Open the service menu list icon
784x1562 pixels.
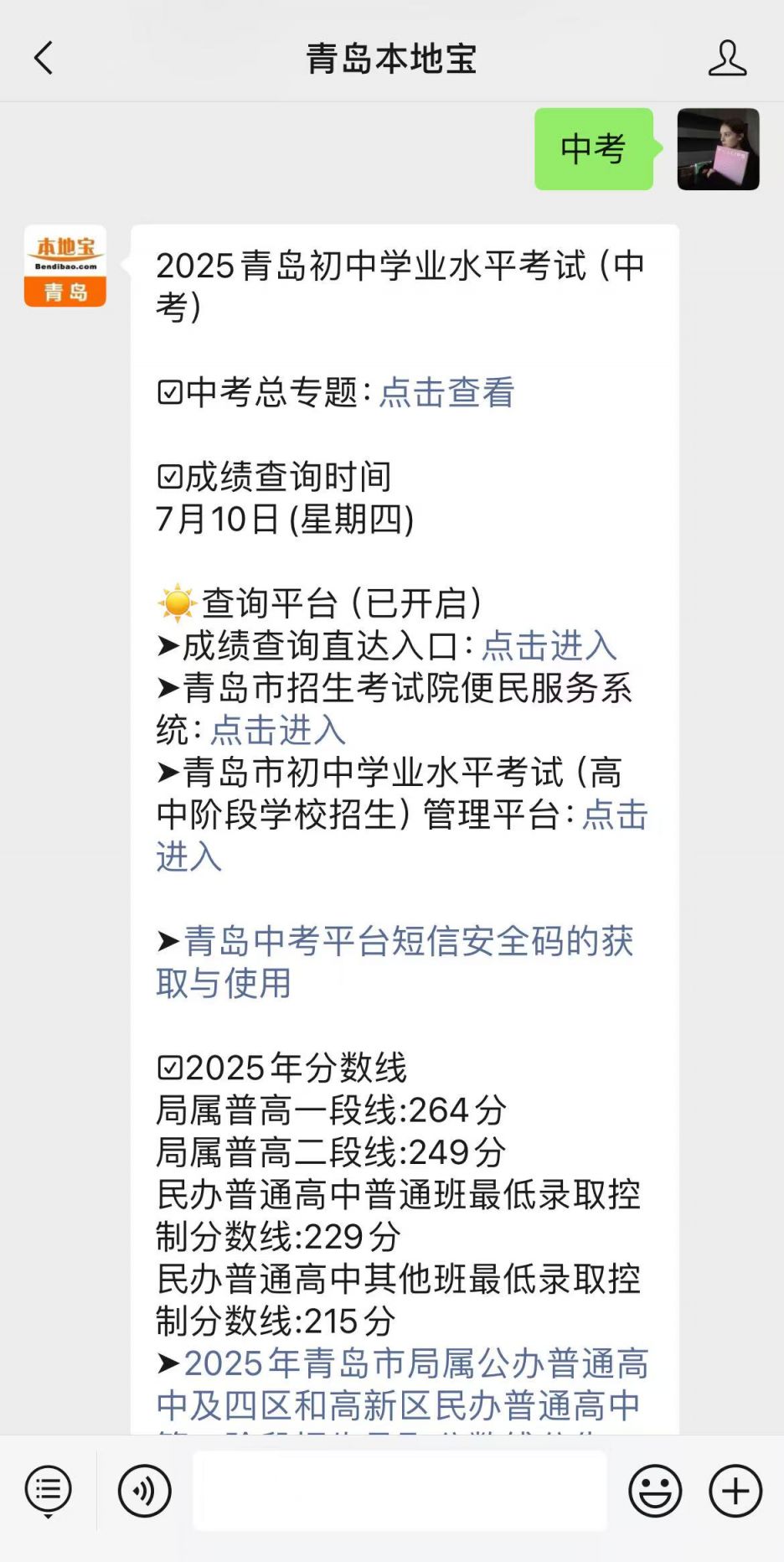pos(49,1491)
